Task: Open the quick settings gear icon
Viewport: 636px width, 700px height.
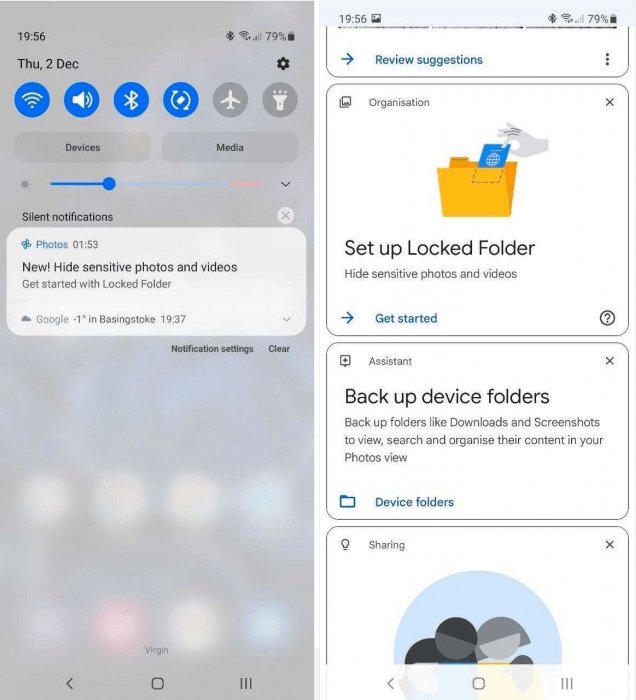Action: point(283,64)
